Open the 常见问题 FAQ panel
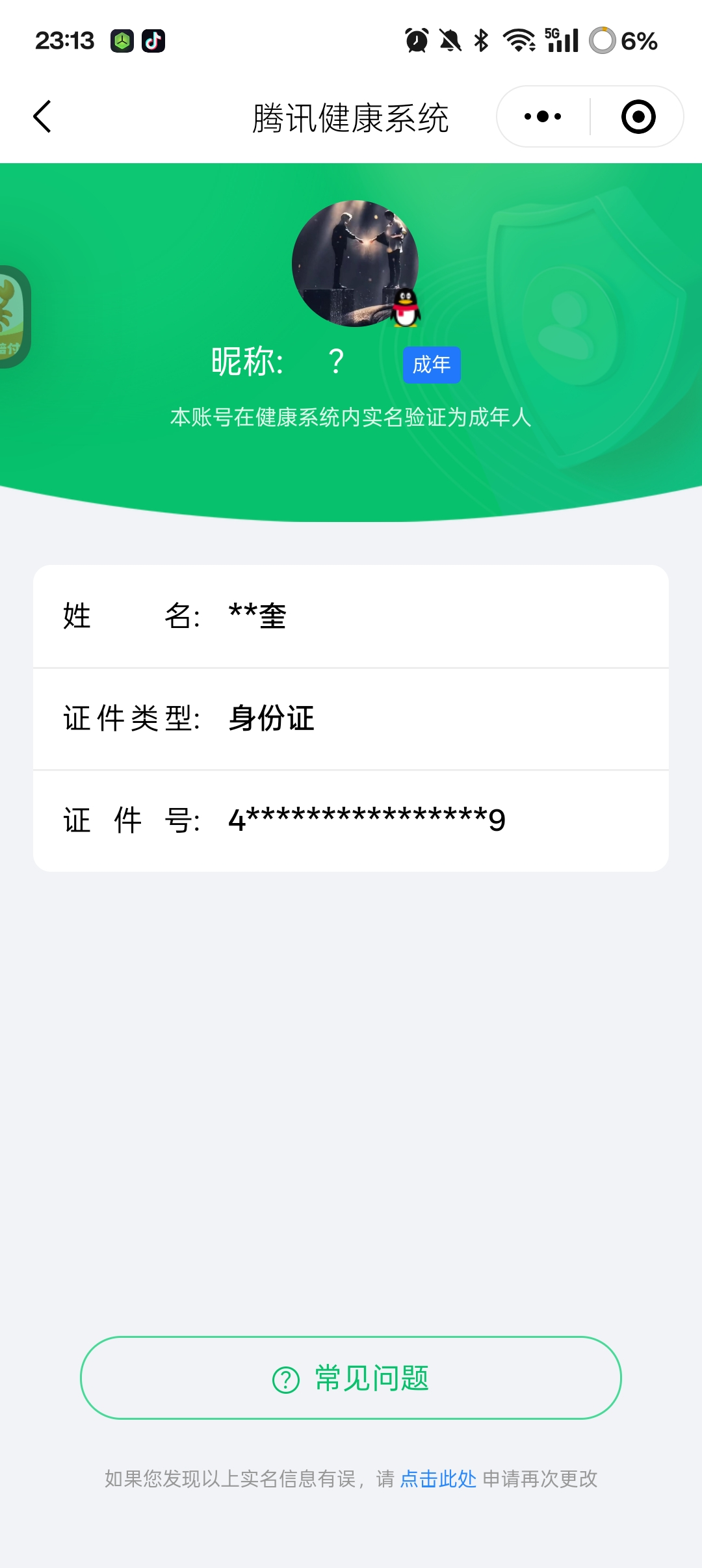 coord(351,1379)
